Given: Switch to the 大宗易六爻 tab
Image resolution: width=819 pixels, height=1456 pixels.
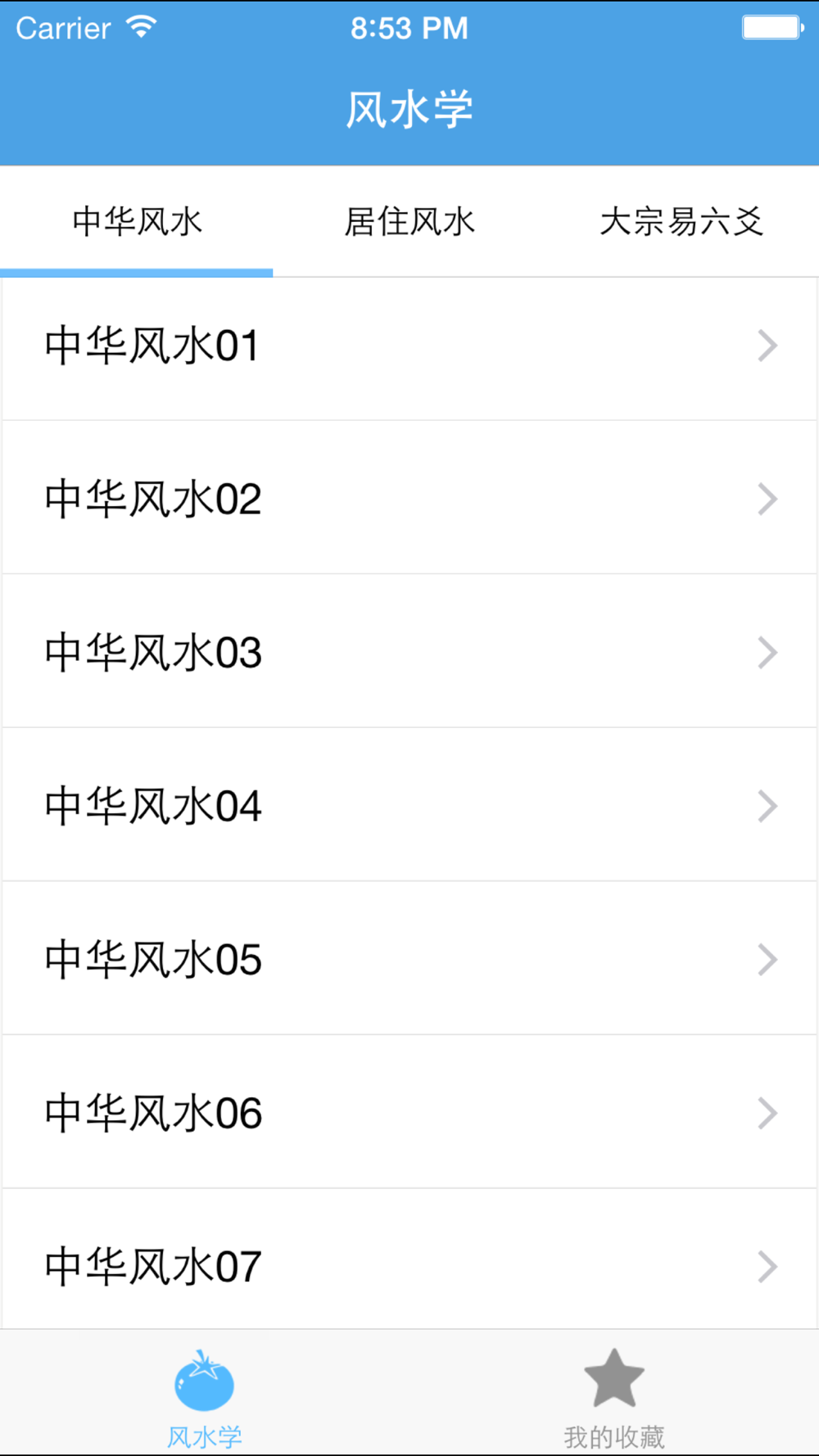Looking at the screenshot, I should (x=681, y=221).
